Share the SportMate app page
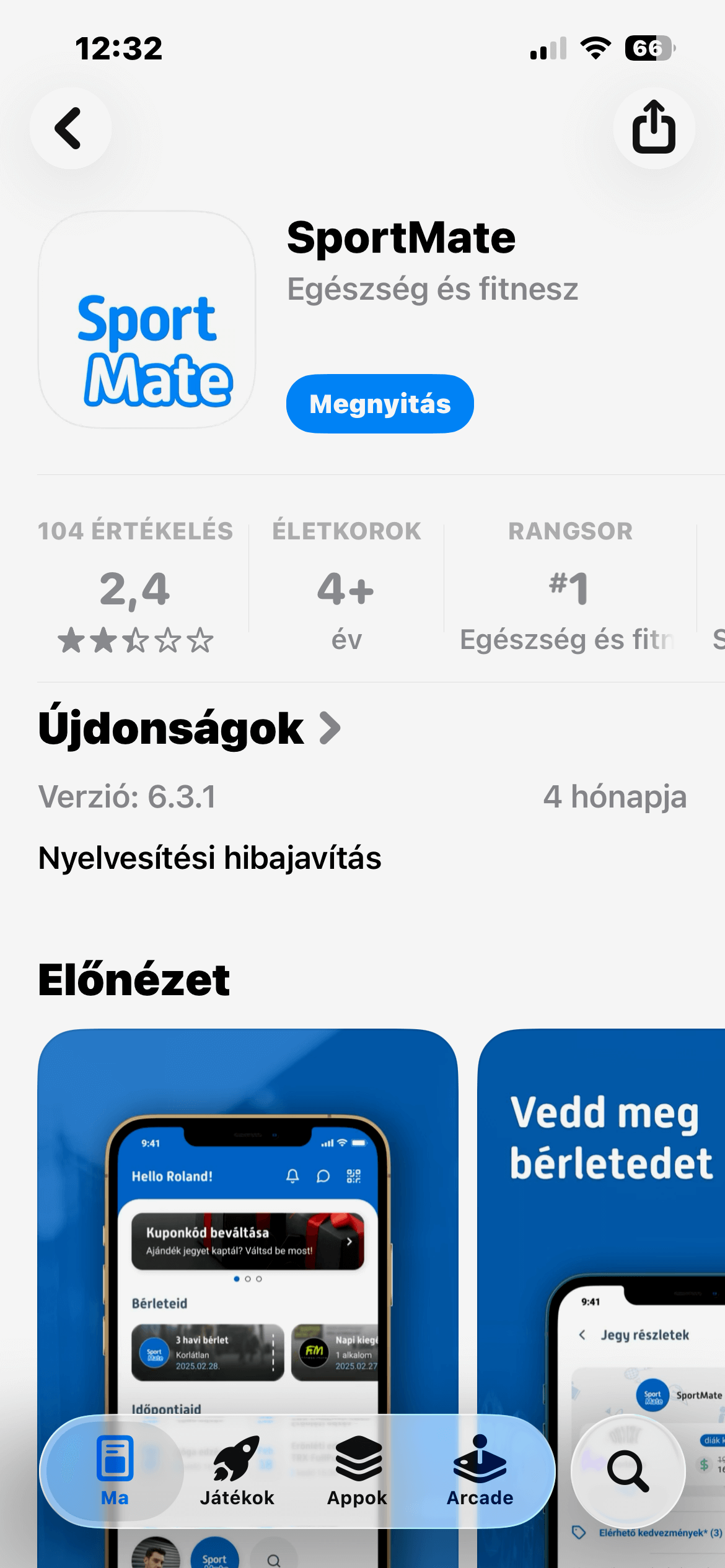Image resolution: width=725 pixels, height=1568 pixels. click(653, 128)
